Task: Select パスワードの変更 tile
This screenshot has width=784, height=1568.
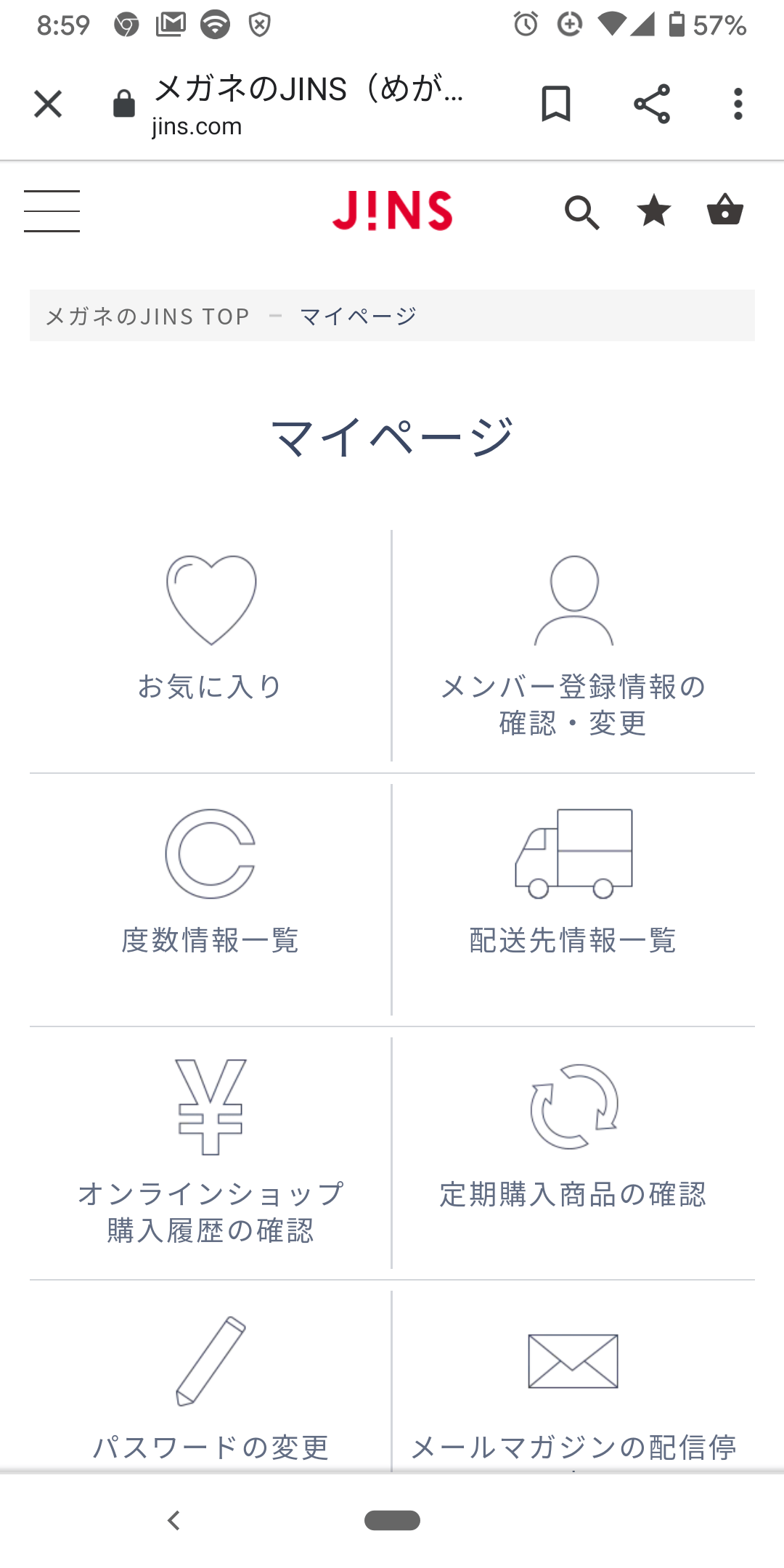Action: (x=211, y=1381)
